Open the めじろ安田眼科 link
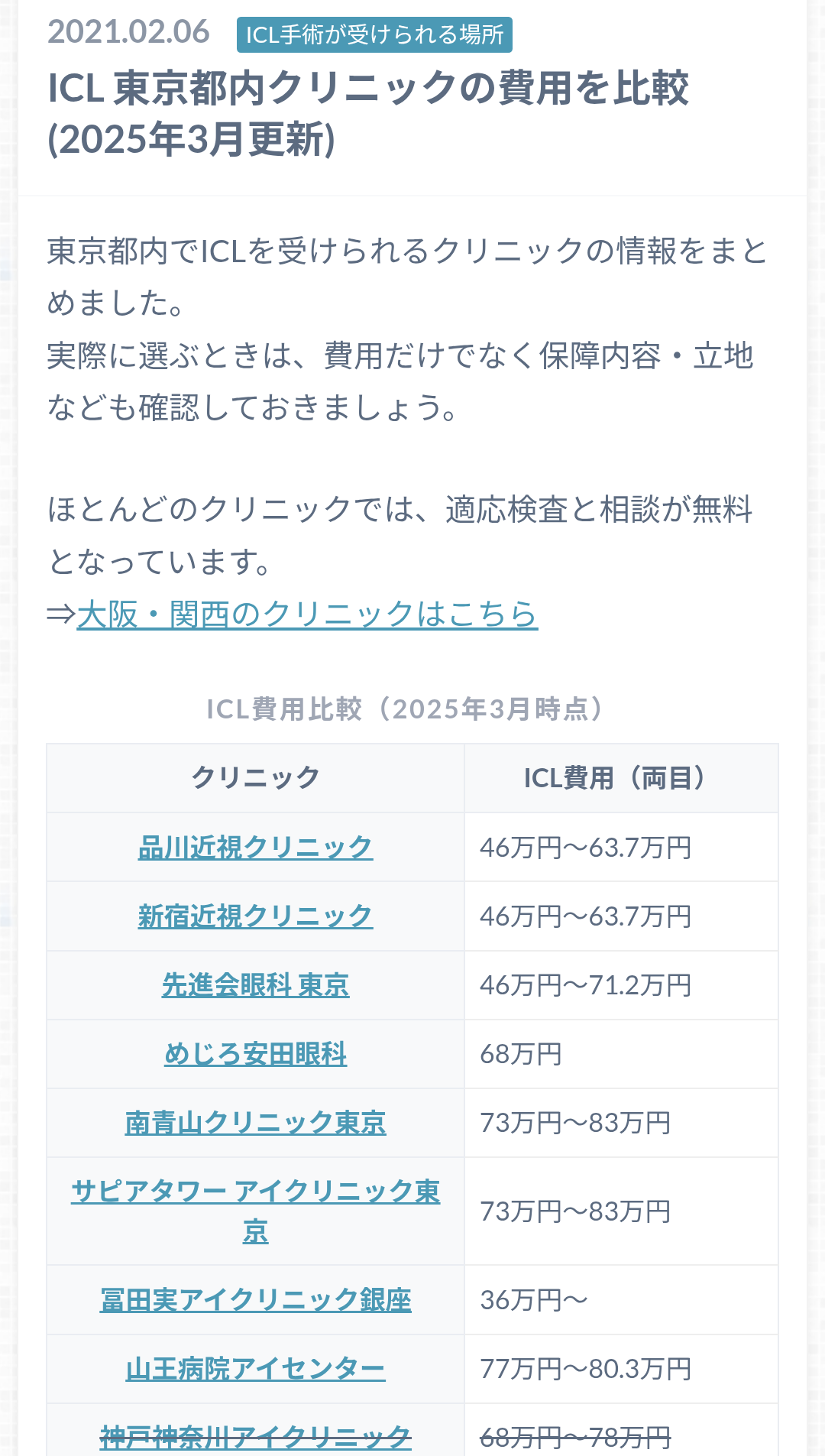Image resolution: width=825 pixels, height=1456 pixels. [255, 1053]
